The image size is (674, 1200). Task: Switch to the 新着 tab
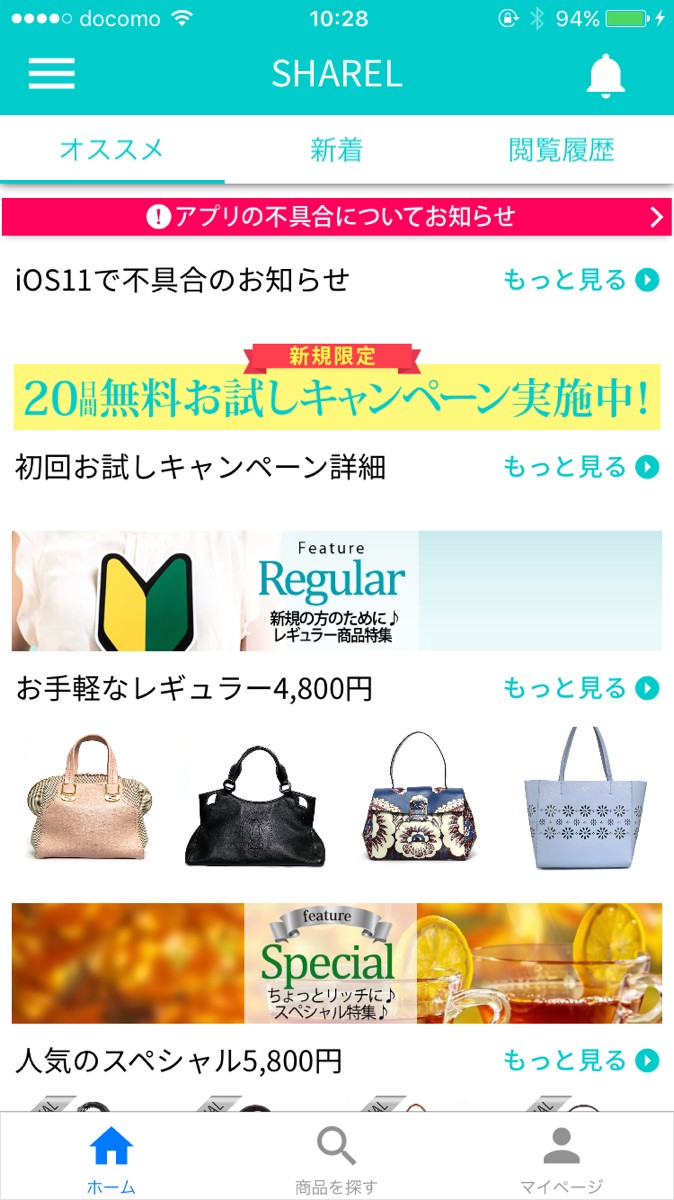point(336,151)
